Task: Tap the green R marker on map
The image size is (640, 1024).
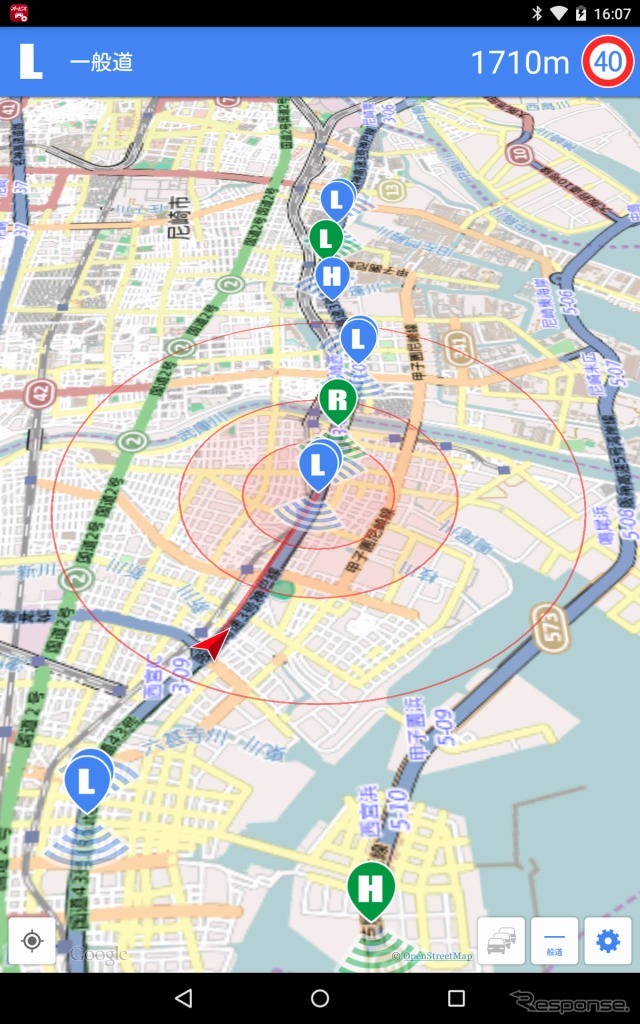Action: pos(338,400)
